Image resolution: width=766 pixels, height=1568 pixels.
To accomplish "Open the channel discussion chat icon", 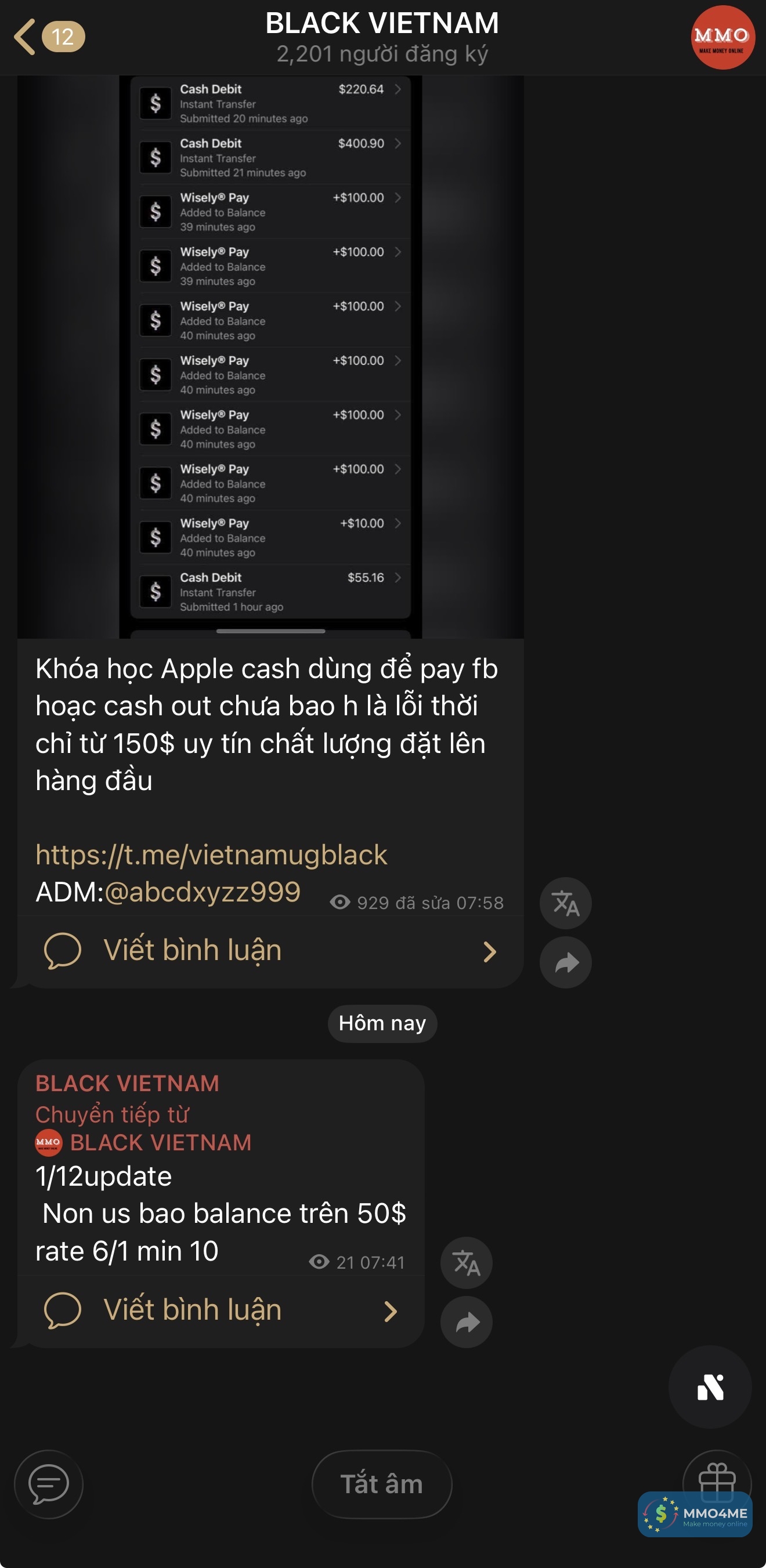I will pyautogui.click(x=49, y=1484).
